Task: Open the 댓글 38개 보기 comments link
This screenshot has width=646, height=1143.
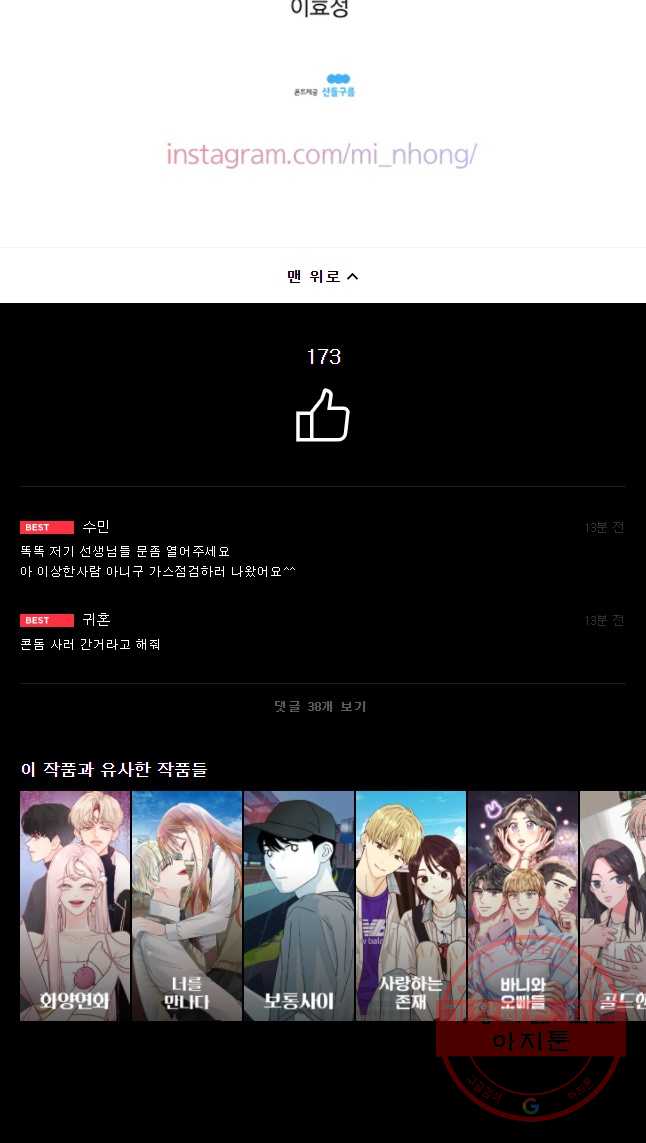Action: [320, 706]
